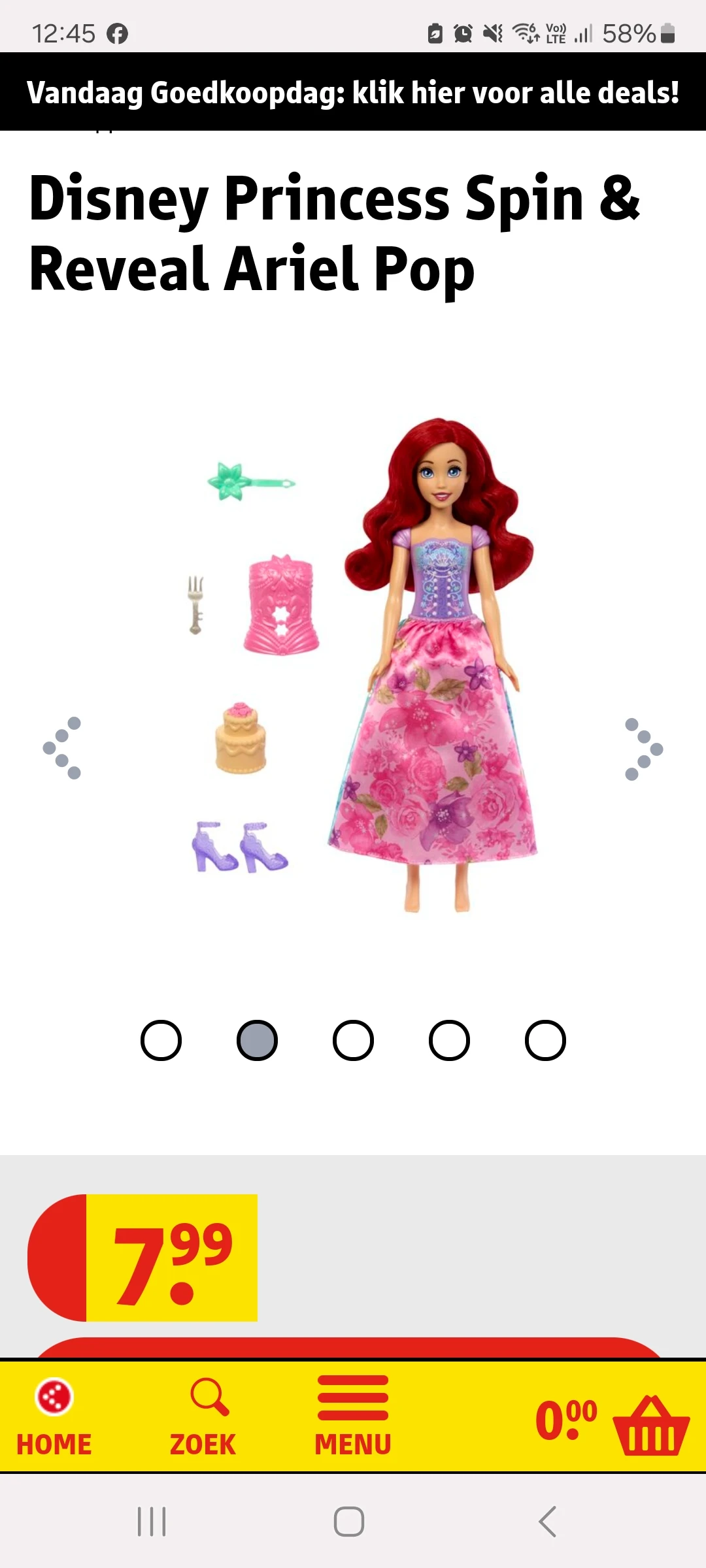Show the next product image
Image resolution: width=706 pixels, height=1568 pixels.
point(644,749)
